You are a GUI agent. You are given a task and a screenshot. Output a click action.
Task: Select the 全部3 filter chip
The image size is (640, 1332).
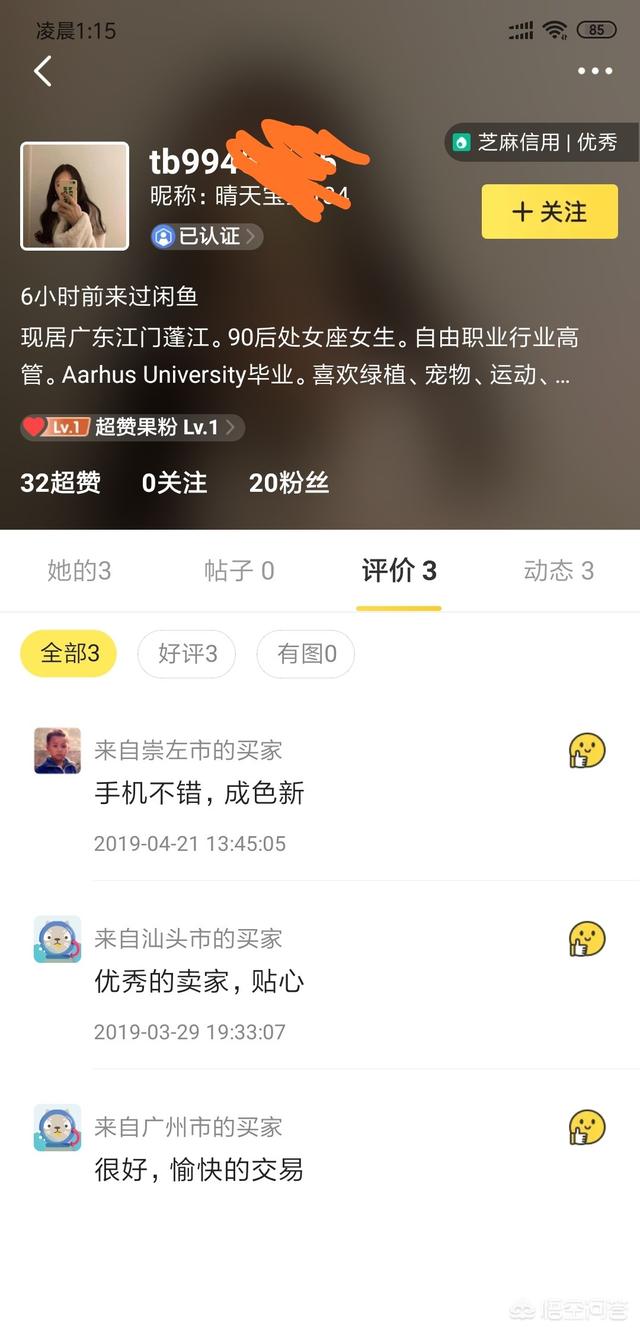point(69,654)
